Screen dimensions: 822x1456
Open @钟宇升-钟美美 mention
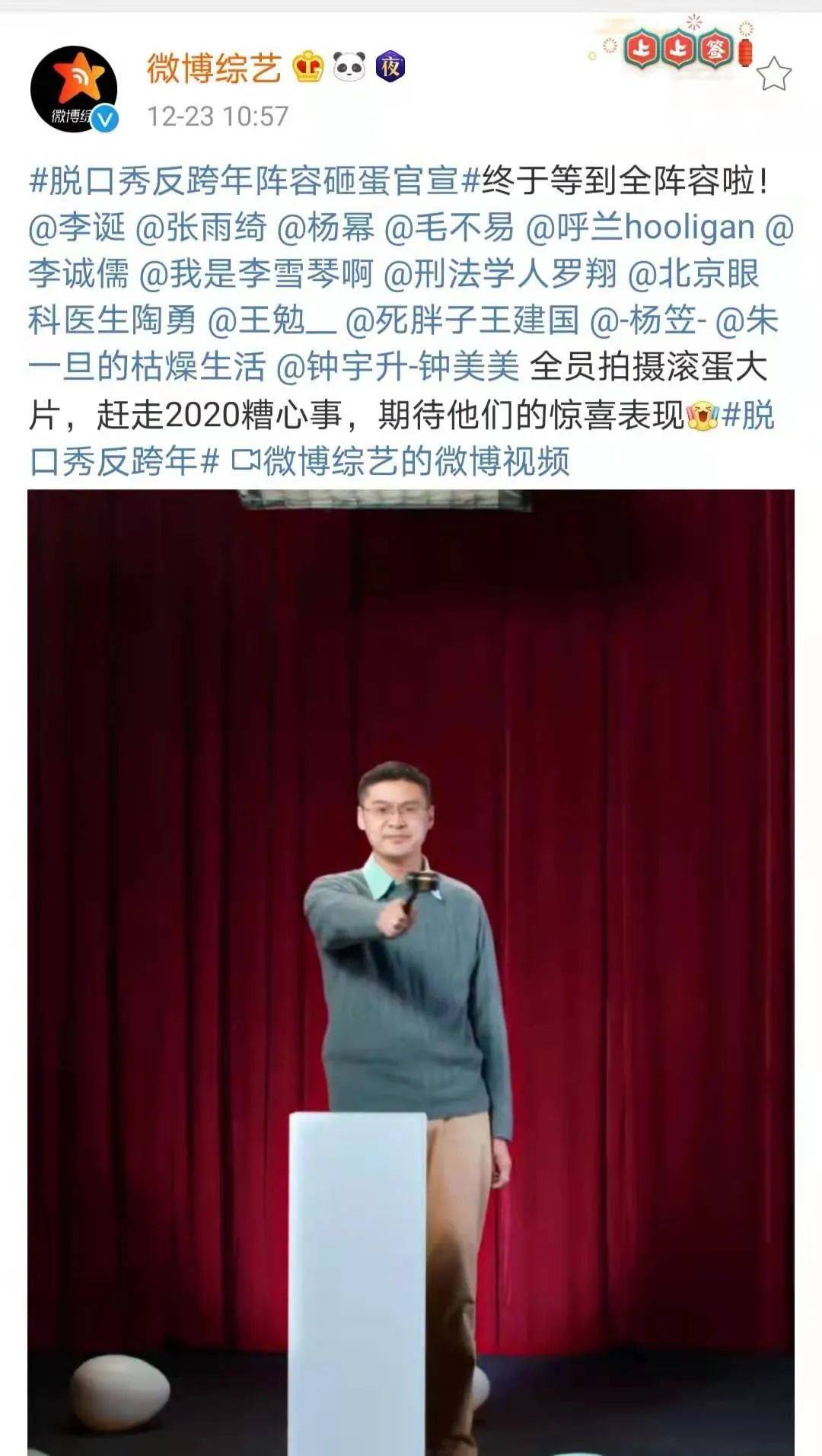397,368
